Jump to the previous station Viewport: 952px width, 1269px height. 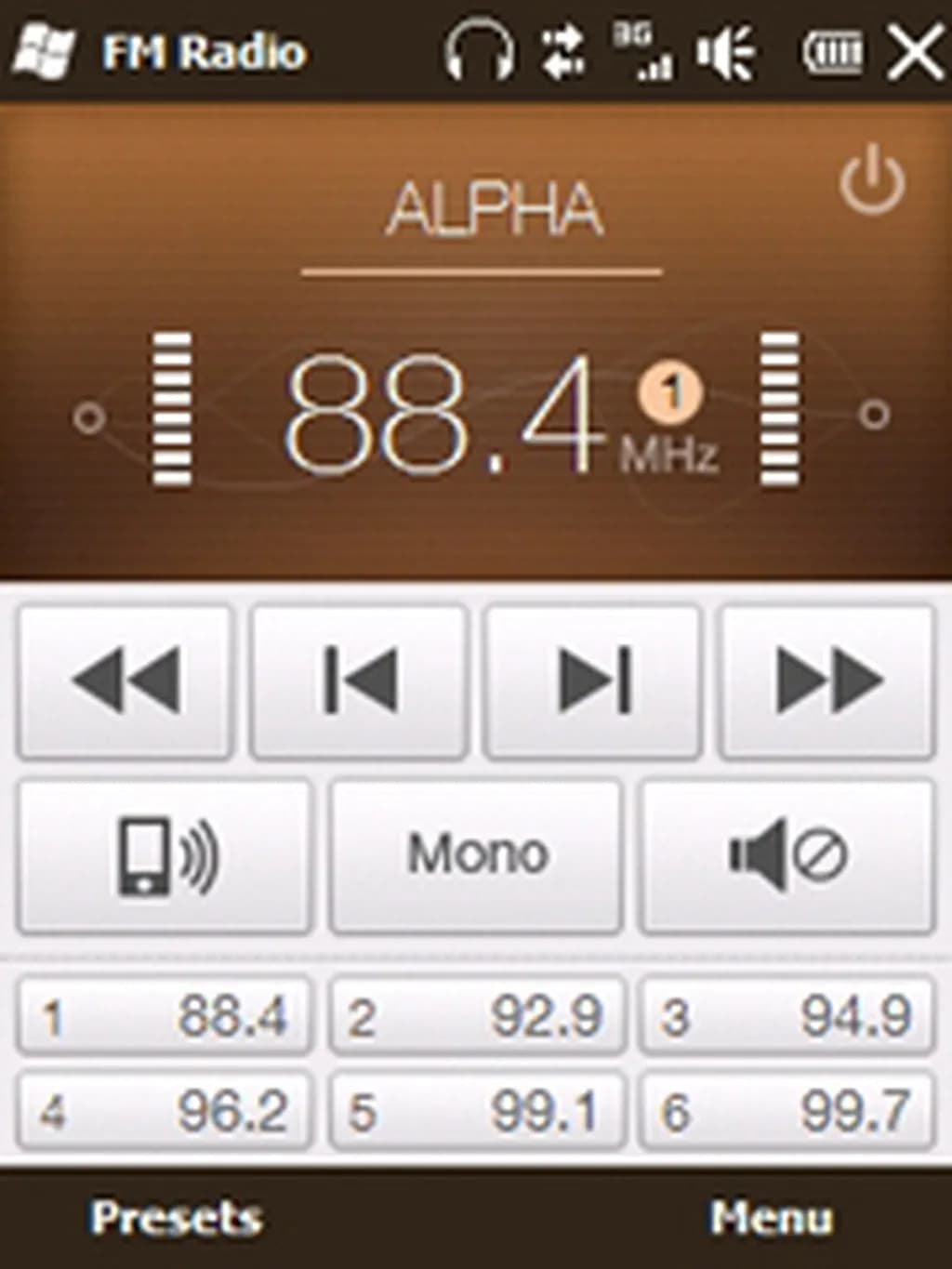click(359, 681)
